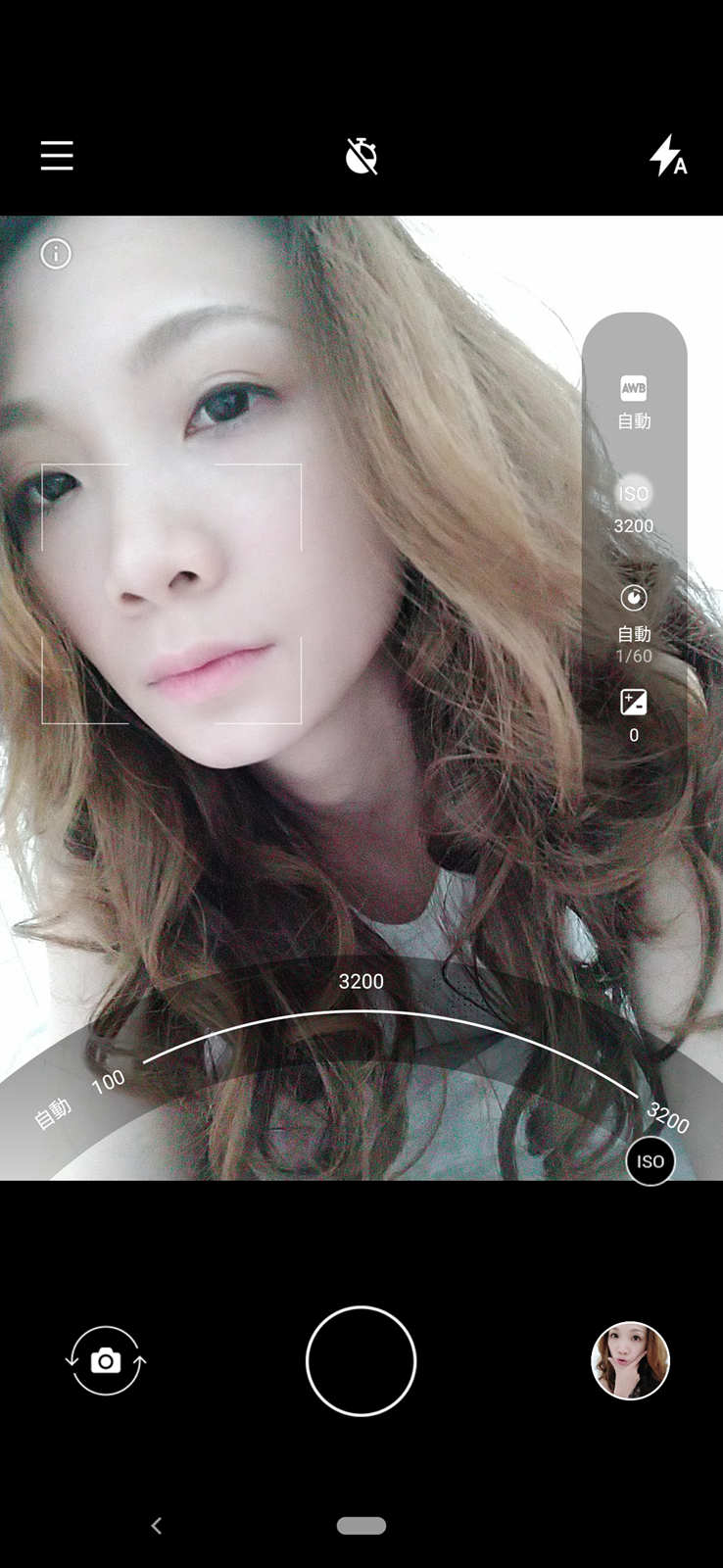This screenshot has height=1568, width=723.
Task: Adjust the shutter speed 1/60 setting
Action: pyautogui.click(x=634, y=622)
